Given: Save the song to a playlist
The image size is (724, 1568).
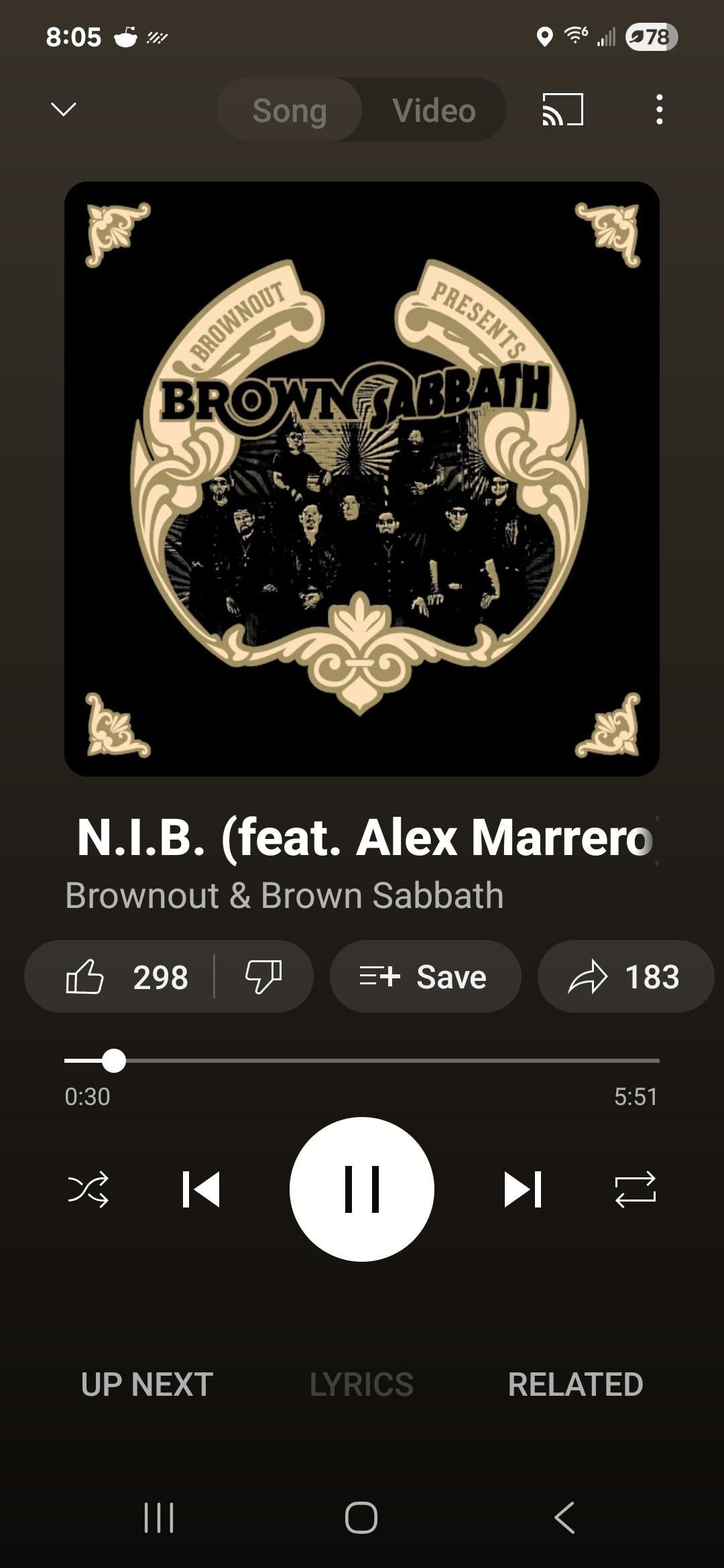Looking at the screenshot, I should [424, 976].
